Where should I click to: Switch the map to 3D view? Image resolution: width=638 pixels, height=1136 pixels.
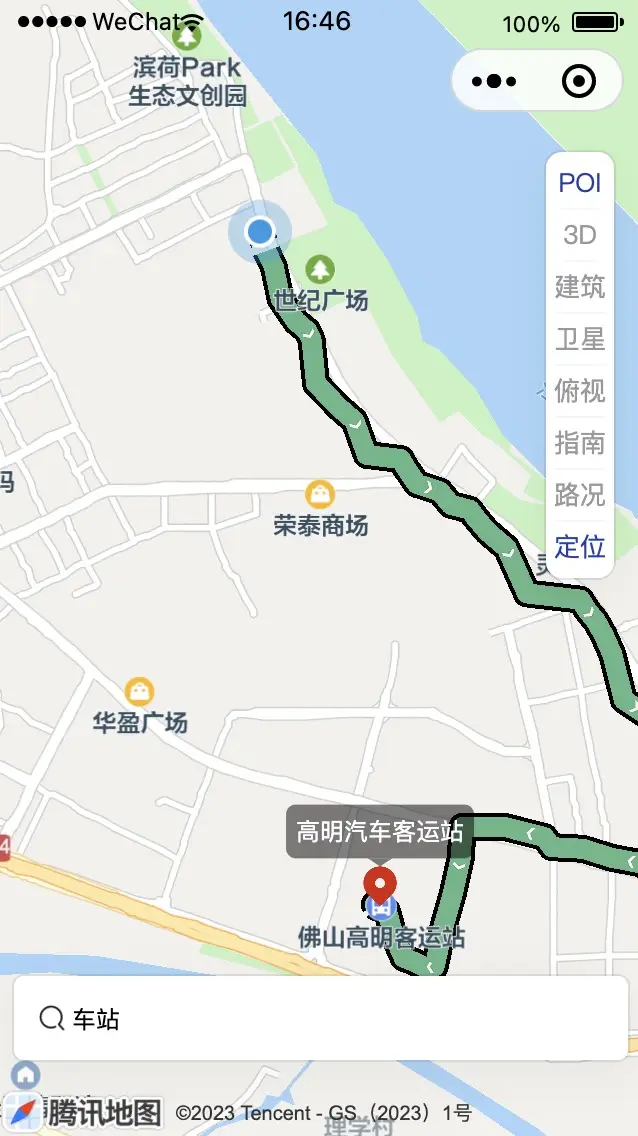point(580,235)
